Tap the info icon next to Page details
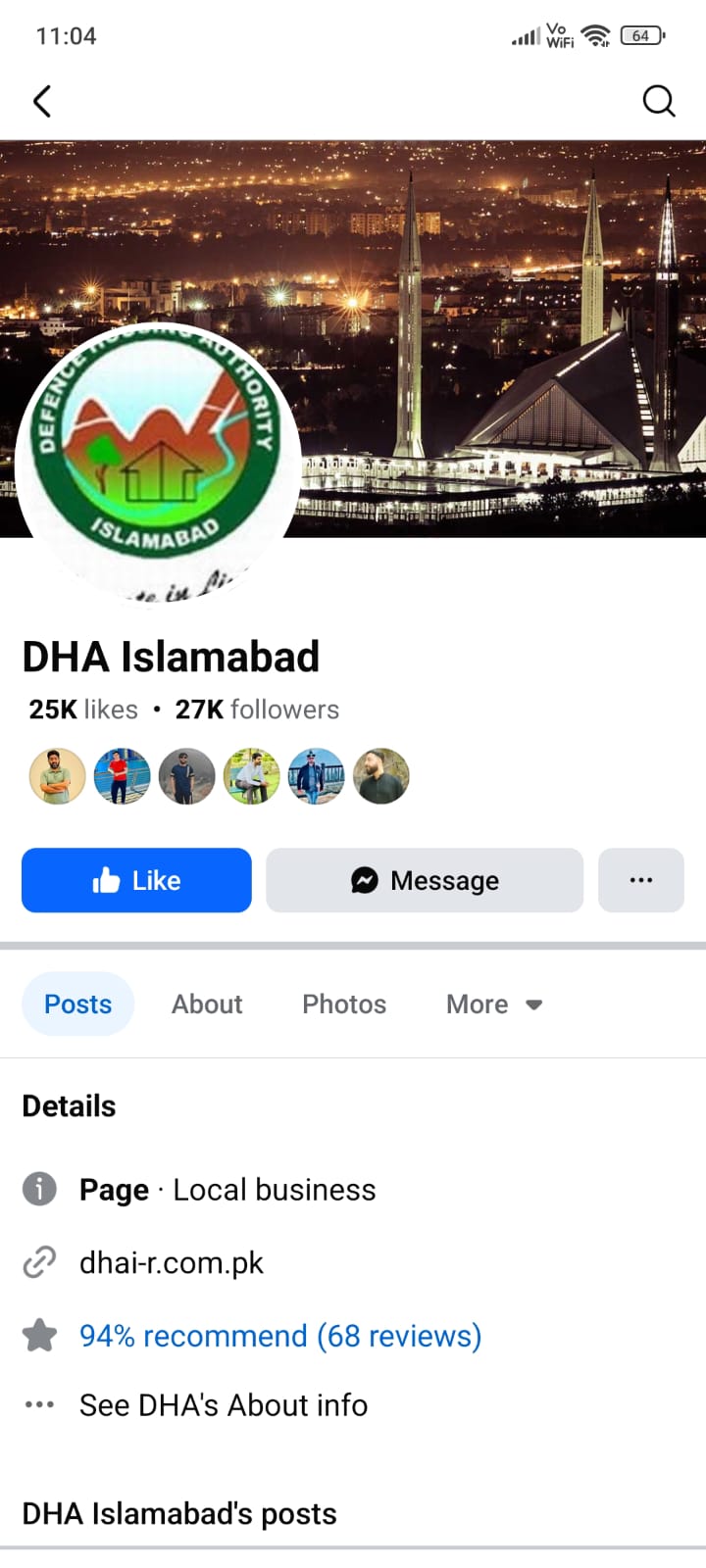 point(39,1189)
